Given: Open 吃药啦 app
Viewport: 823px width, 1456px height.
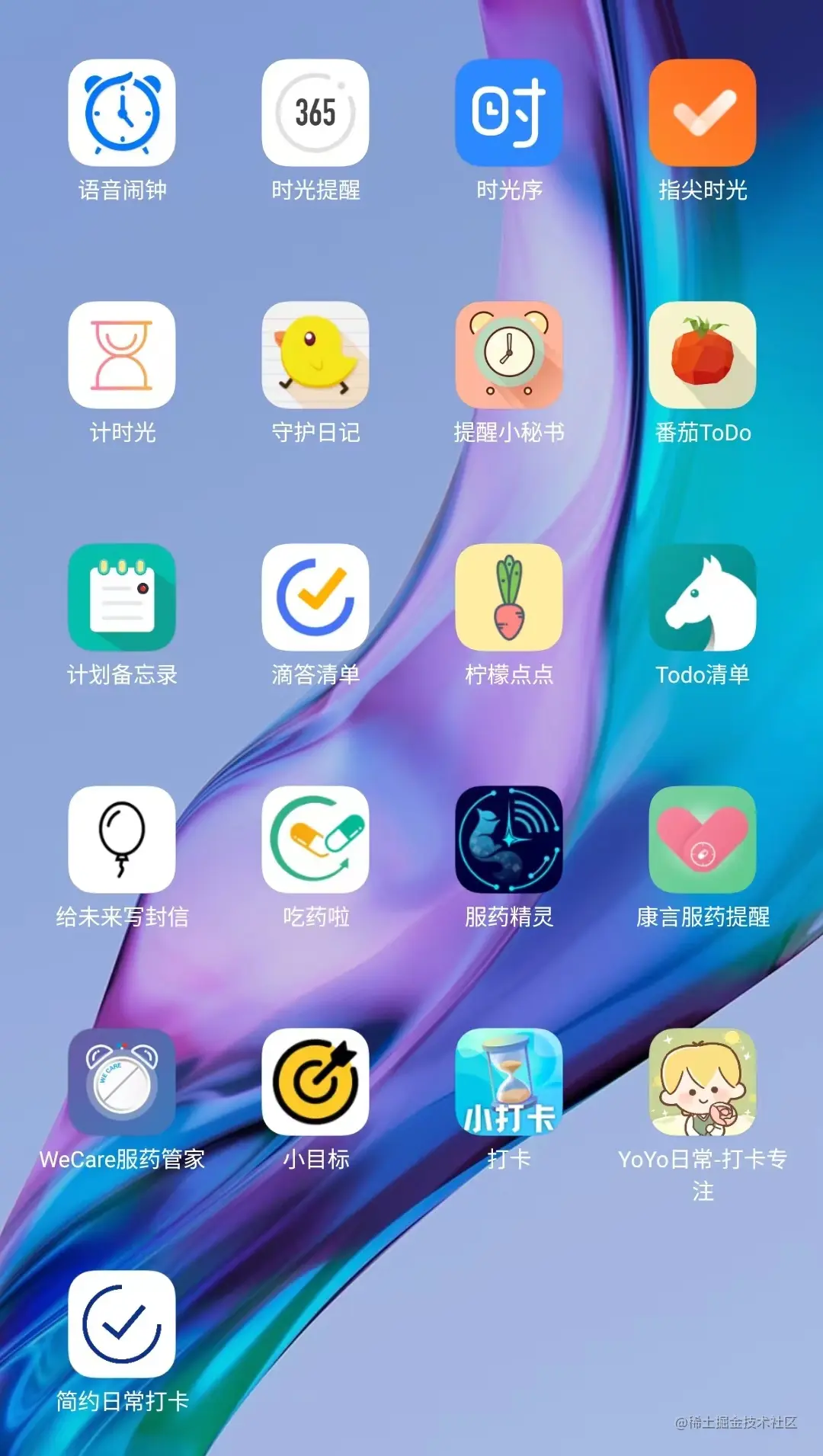Looking at the screenshot, I should point(315,840).
